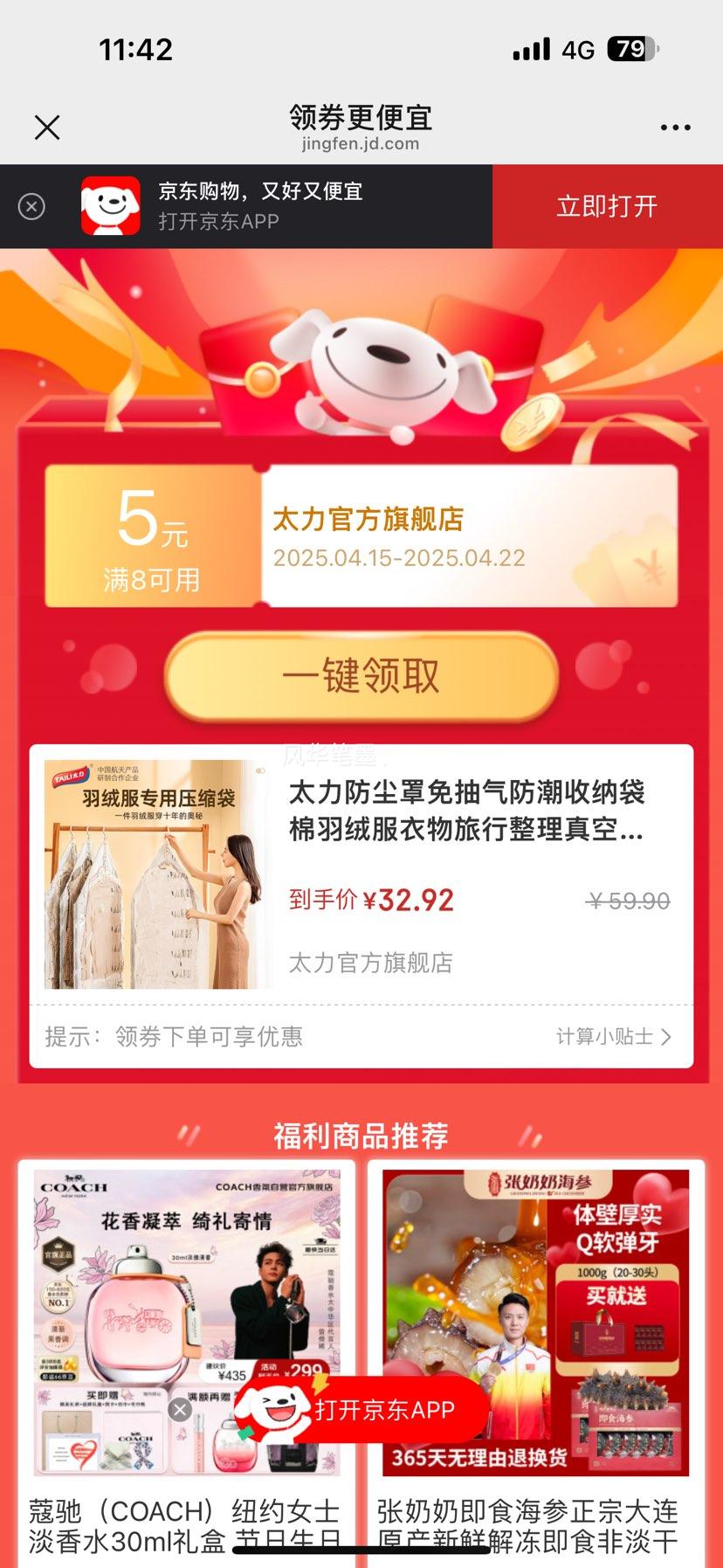This screenshot has height=1568, width=723.
Task: Open the 太力官方旗舰店 store name link
Action: pos(370,519)
